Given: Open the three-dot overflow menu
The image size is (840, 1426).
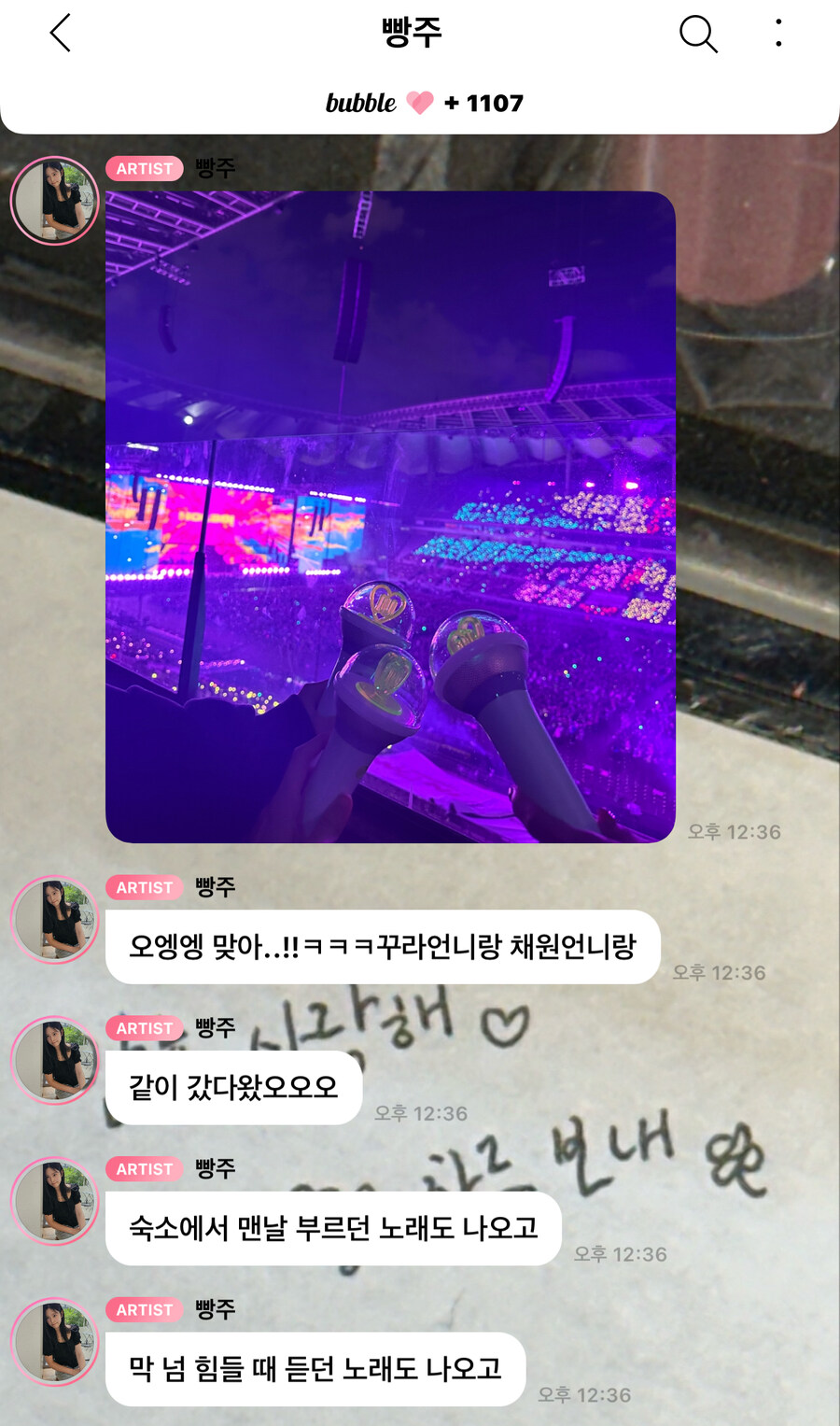Looking at the screenshot, I should pos(778,34).
